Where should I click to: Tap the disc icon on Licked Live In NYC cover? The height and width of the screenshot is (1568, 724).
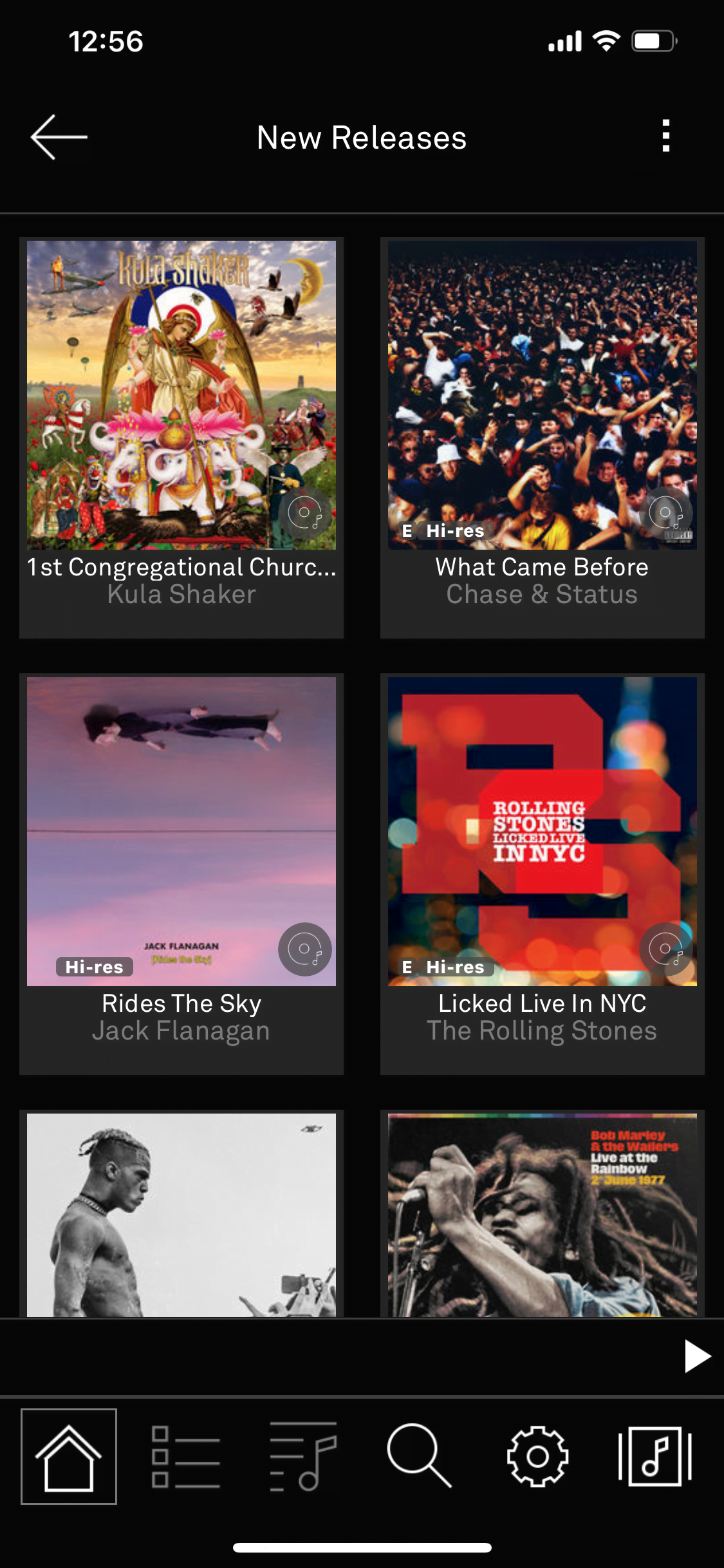[666, 949]
